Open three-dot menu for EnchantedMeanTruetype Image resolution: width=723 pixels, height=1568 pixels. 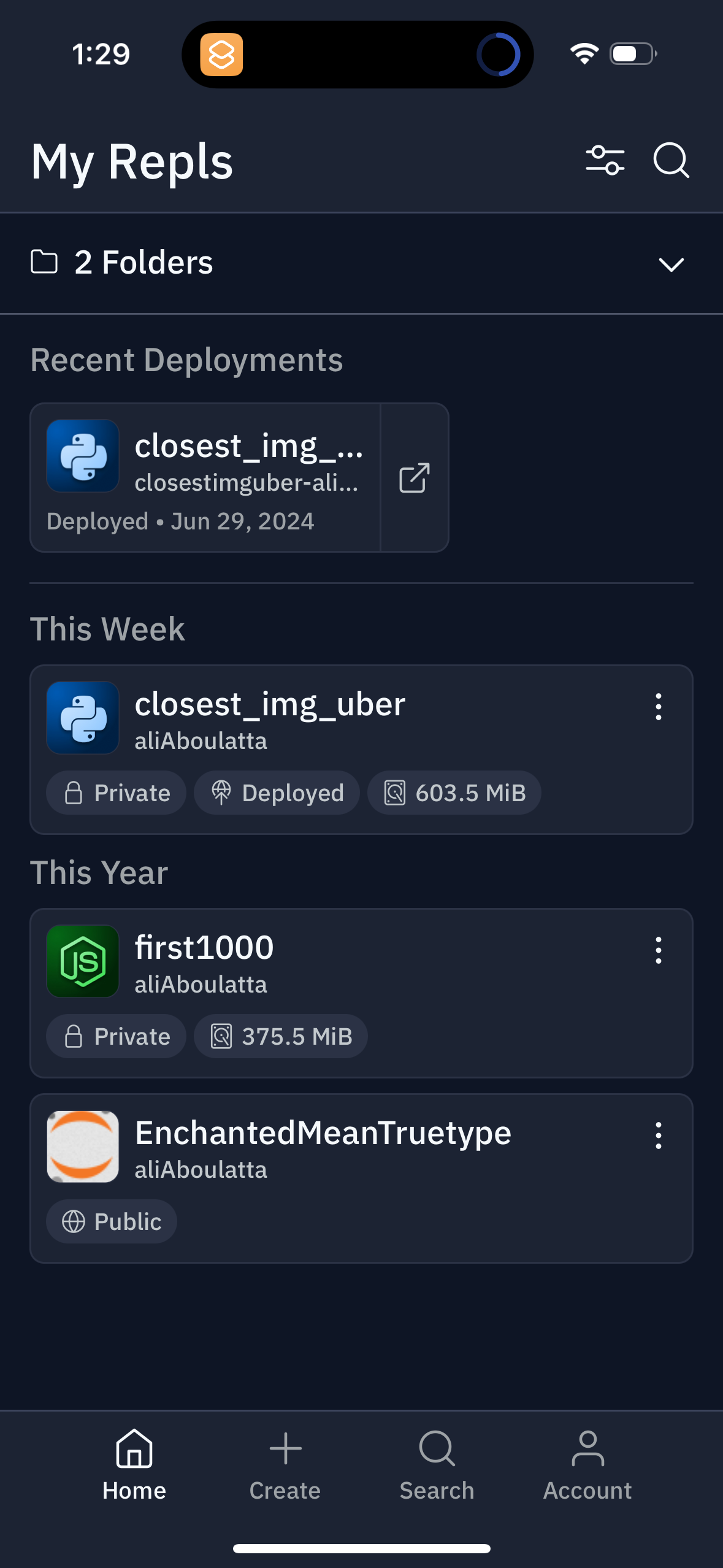658,1136
